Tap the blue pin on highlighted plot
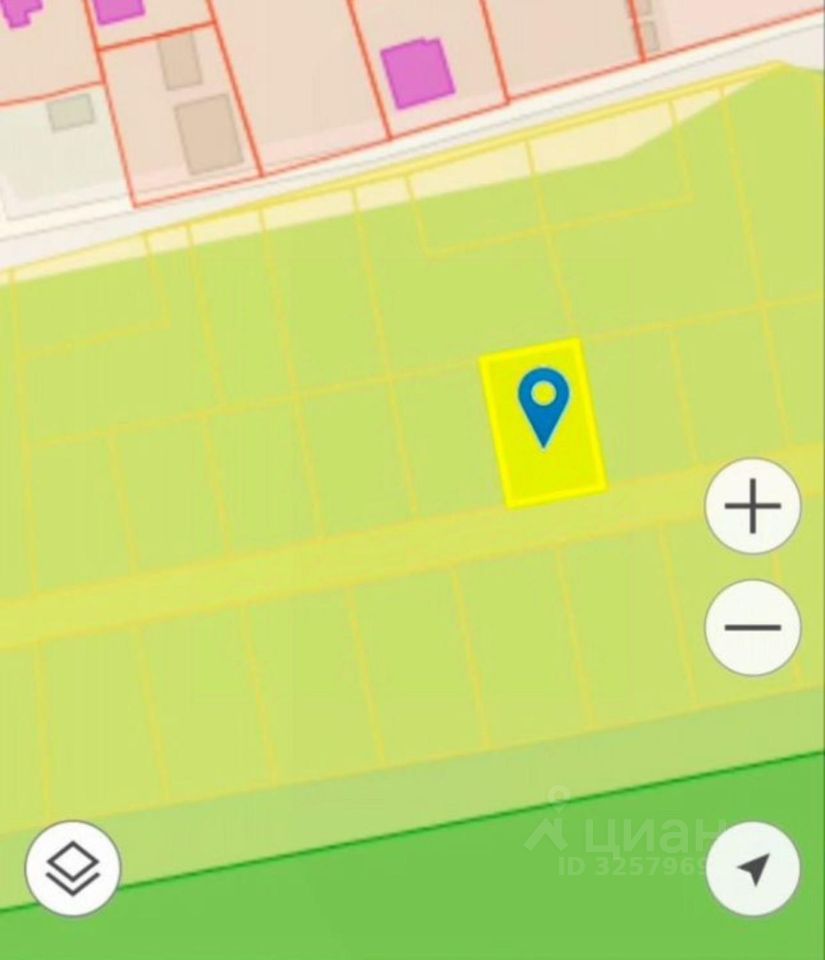The image size is (825, 960). click(x=543, y=403)
